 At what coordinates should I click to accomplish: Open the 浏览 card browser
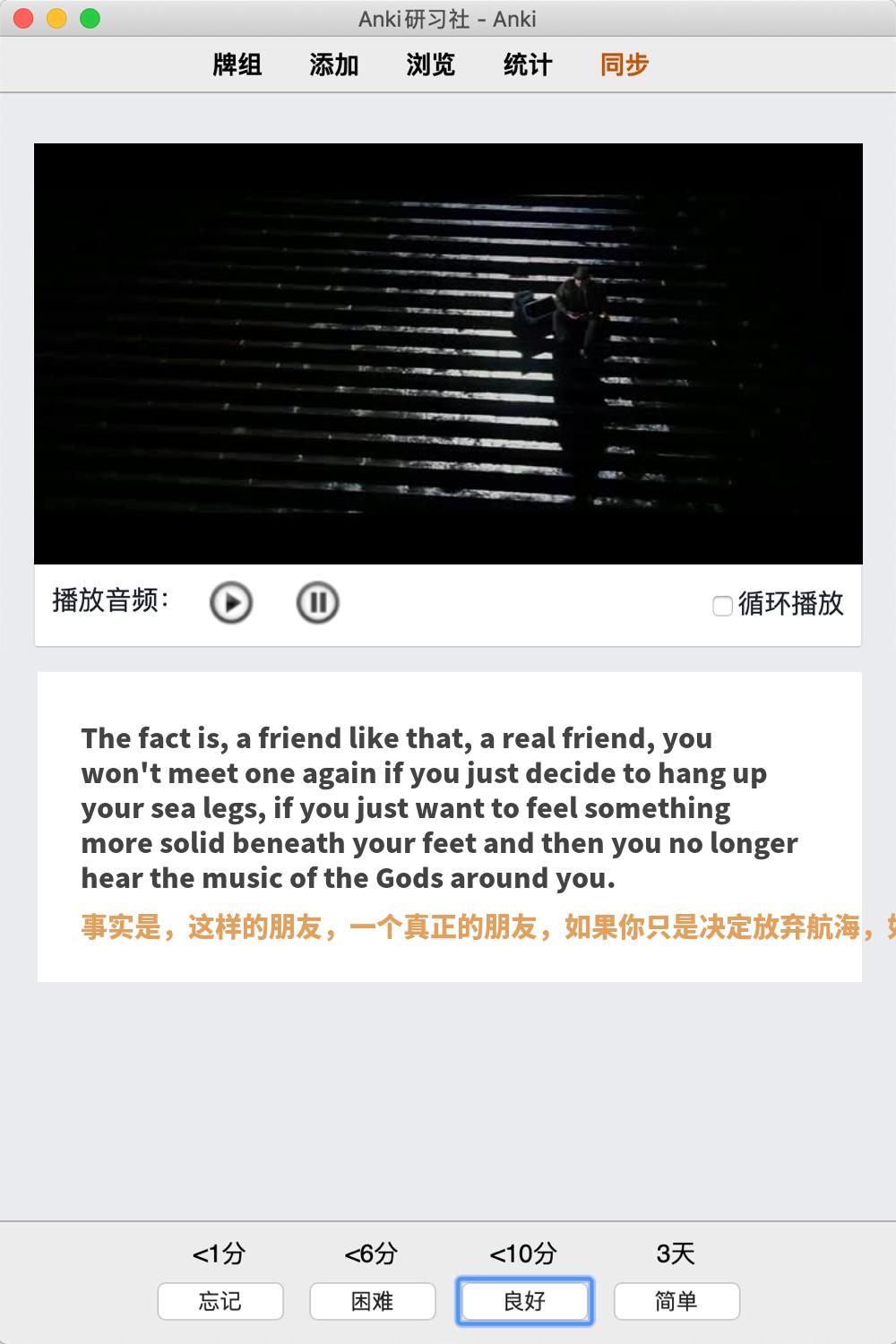pyautogui.click(x=431, y=65)
